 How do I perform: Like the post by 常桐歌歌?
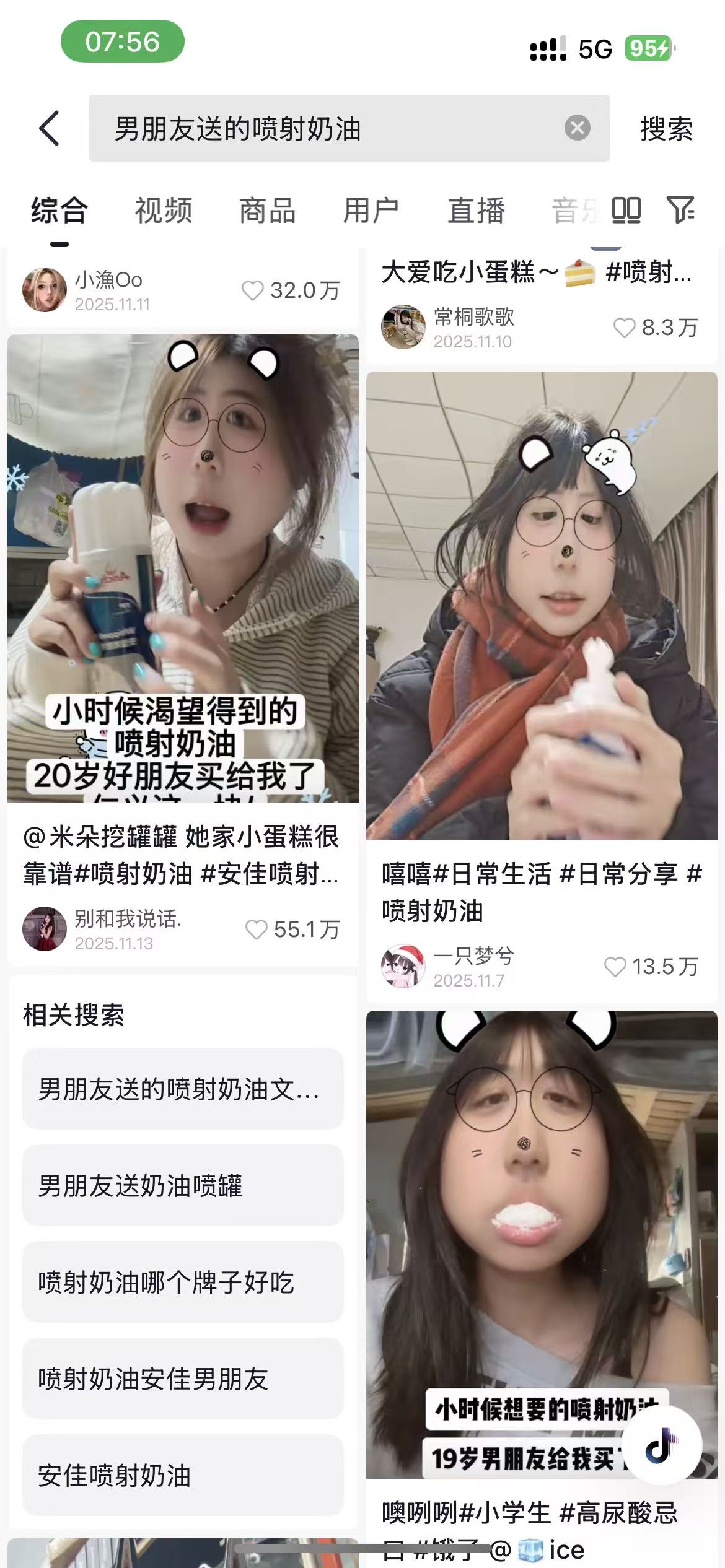[x=624, y=328]
